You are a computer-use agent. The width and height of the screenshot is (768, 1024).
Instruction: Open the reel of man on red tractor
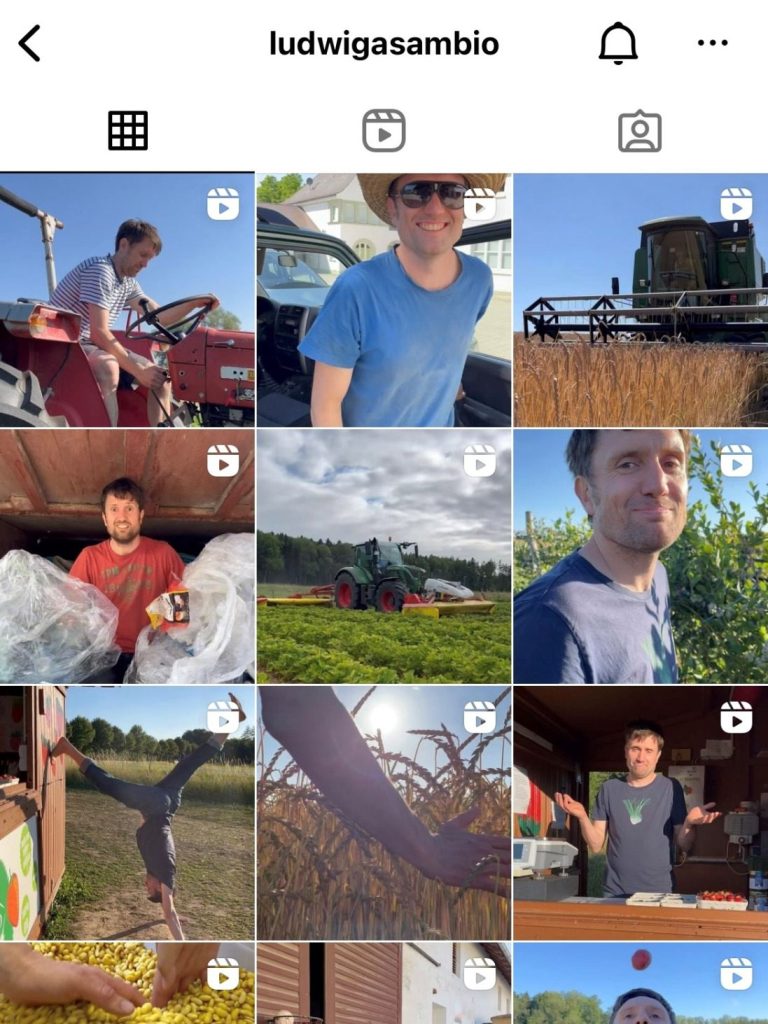pyautogui.click(x=127, y=300)
